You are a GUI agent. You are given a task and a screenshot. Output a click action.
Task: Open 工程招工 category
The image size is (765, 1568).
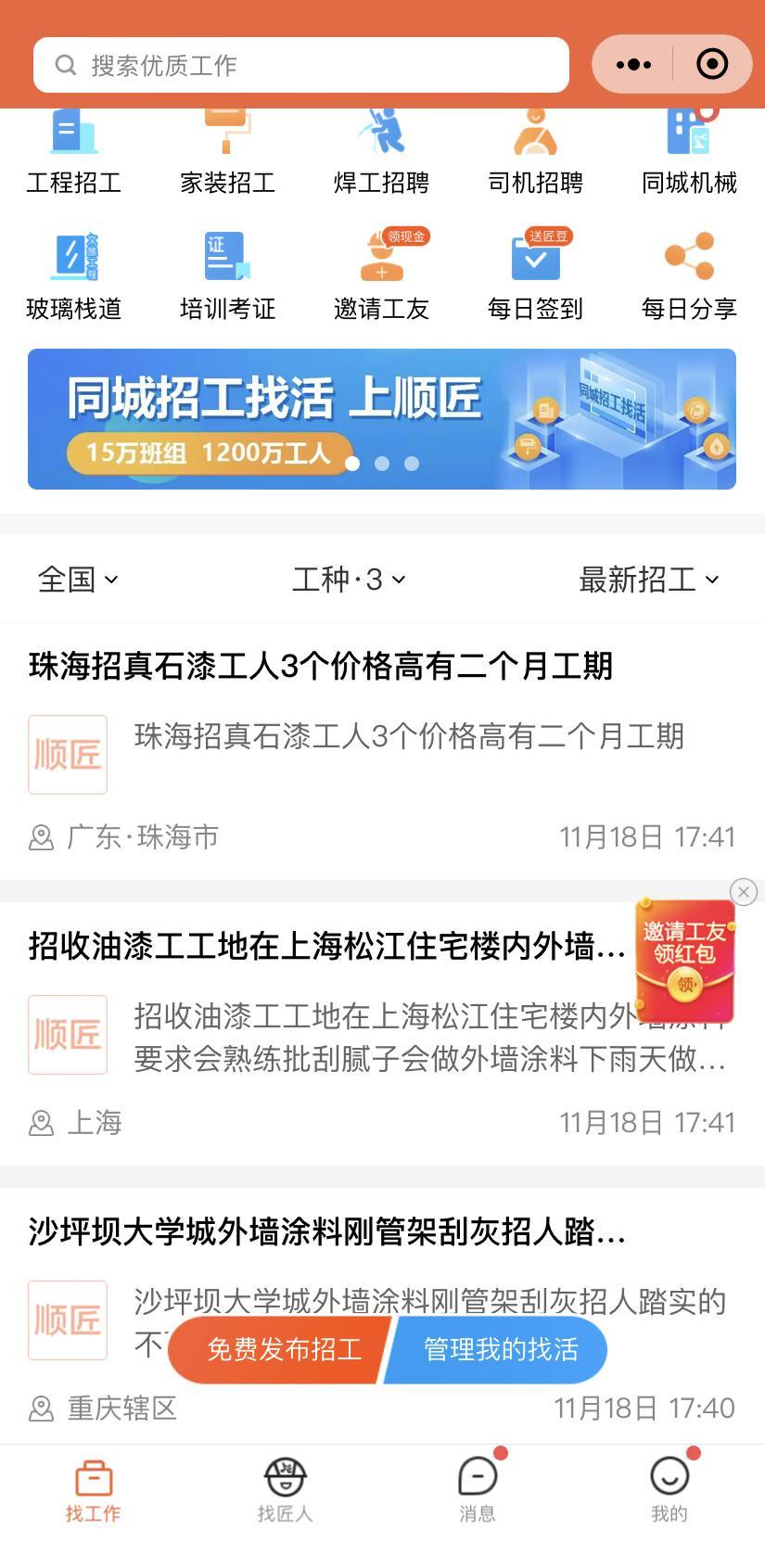[x=74, y=154]
